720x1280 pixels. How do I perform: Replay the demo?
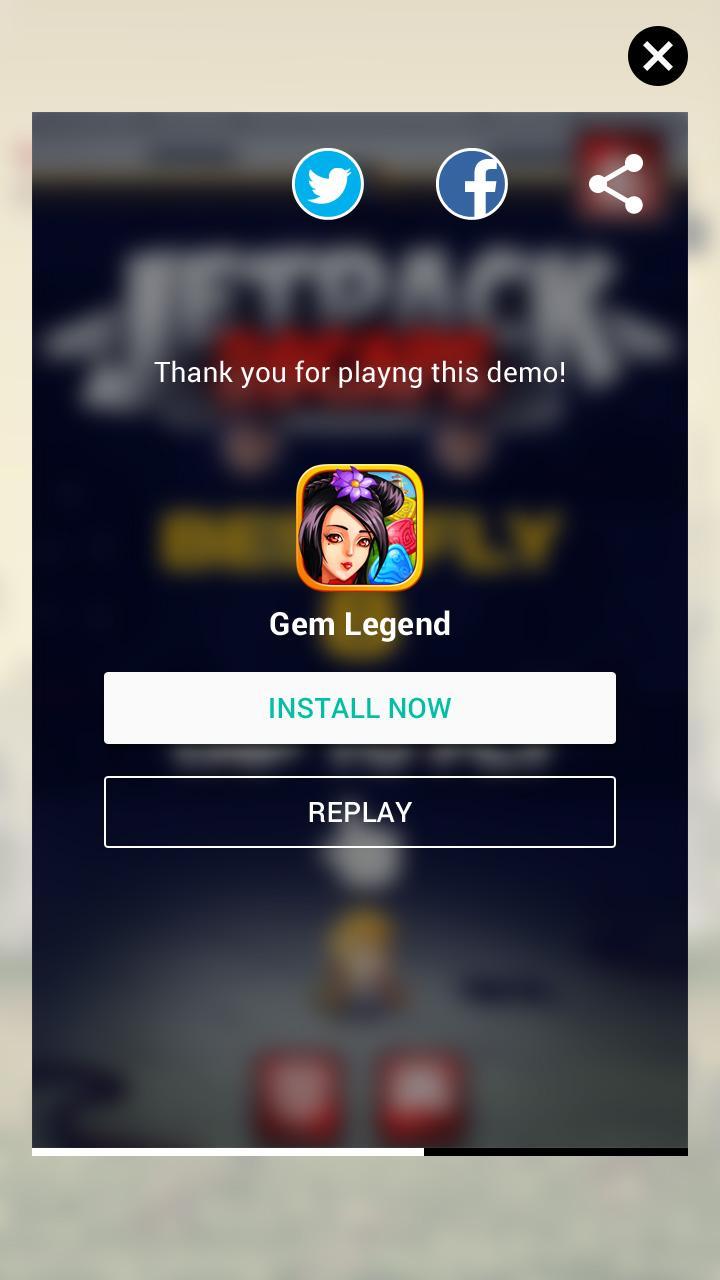coord(360,812)
